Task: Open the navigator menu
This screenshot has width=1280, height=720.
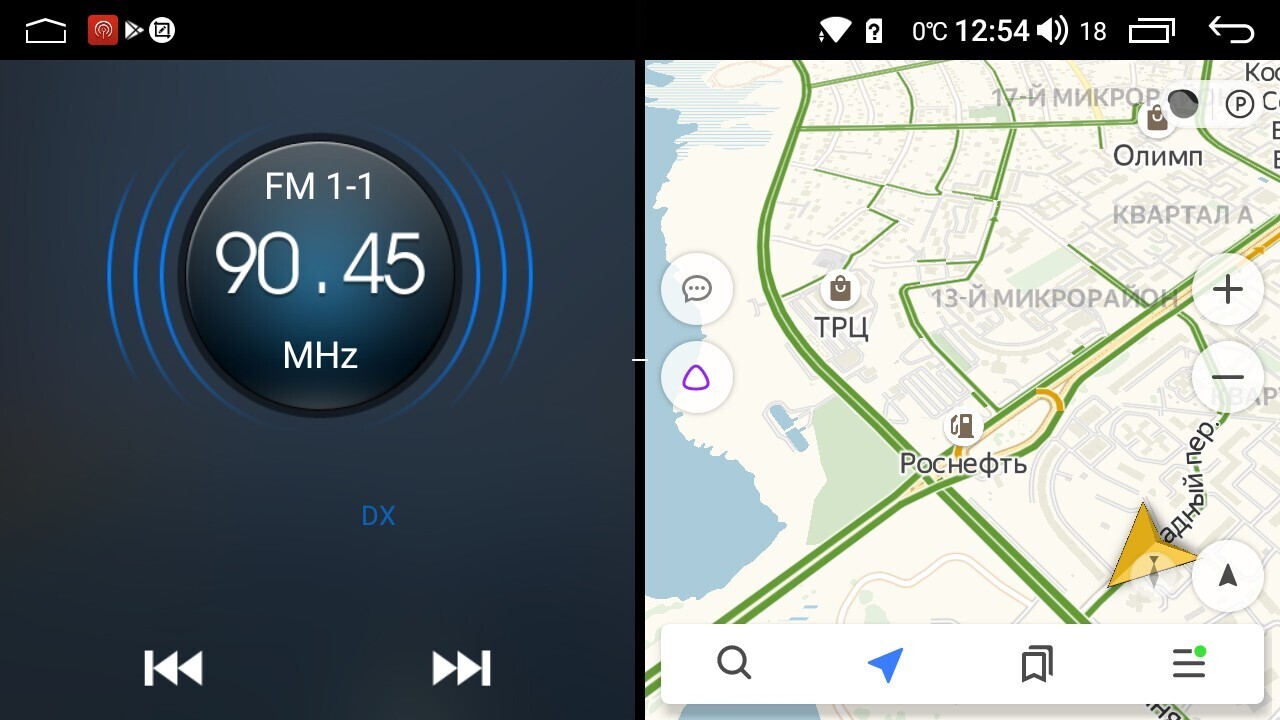Action: (1188, 663)
